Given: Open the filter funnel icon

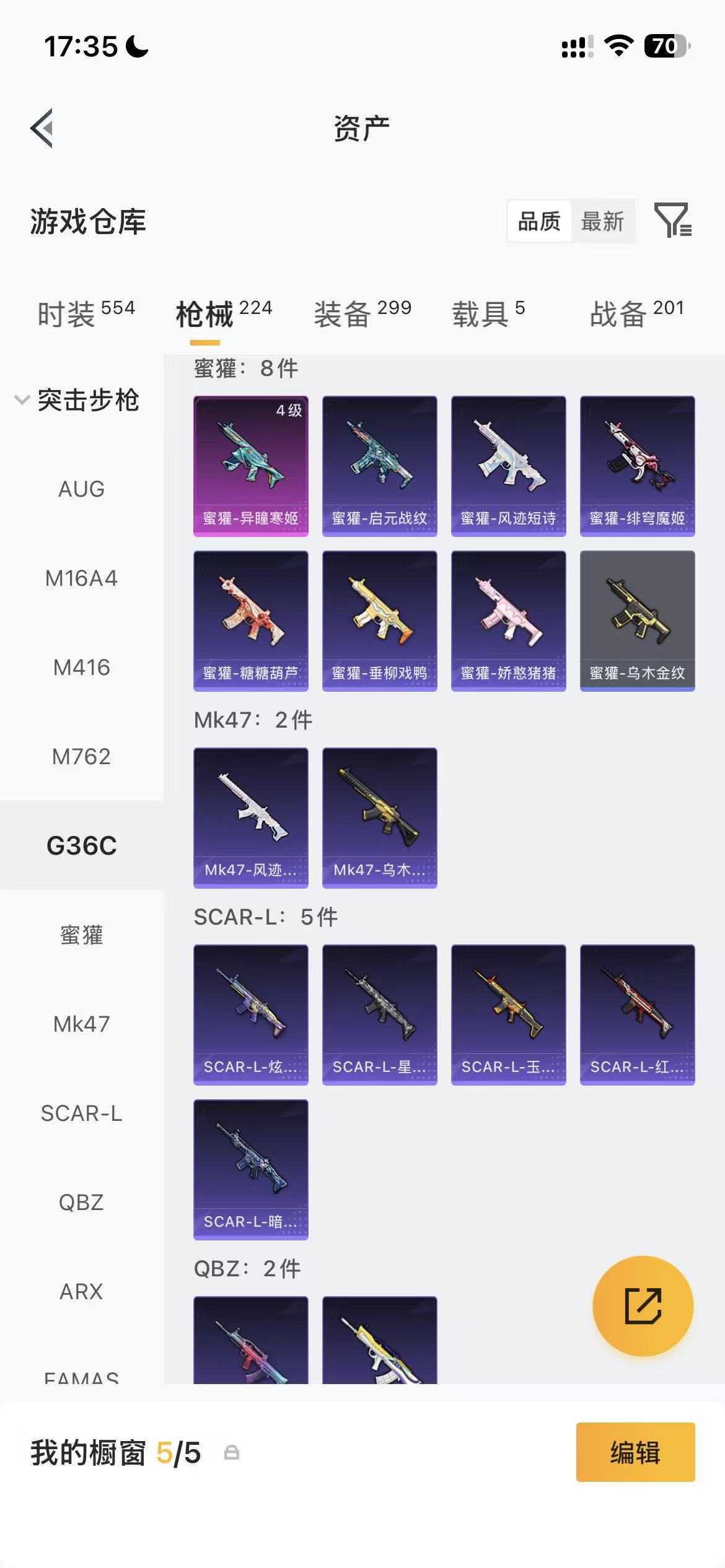Looking at the screenshot, I should pos(673,220).
